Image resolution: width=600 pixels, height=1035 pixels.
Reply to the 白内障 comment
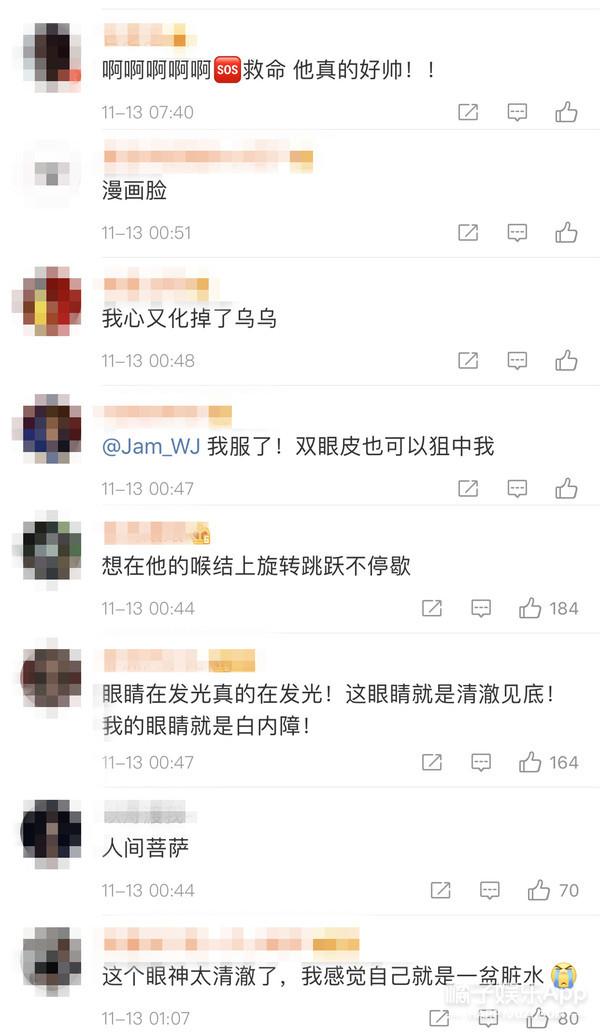pos(481,762)
